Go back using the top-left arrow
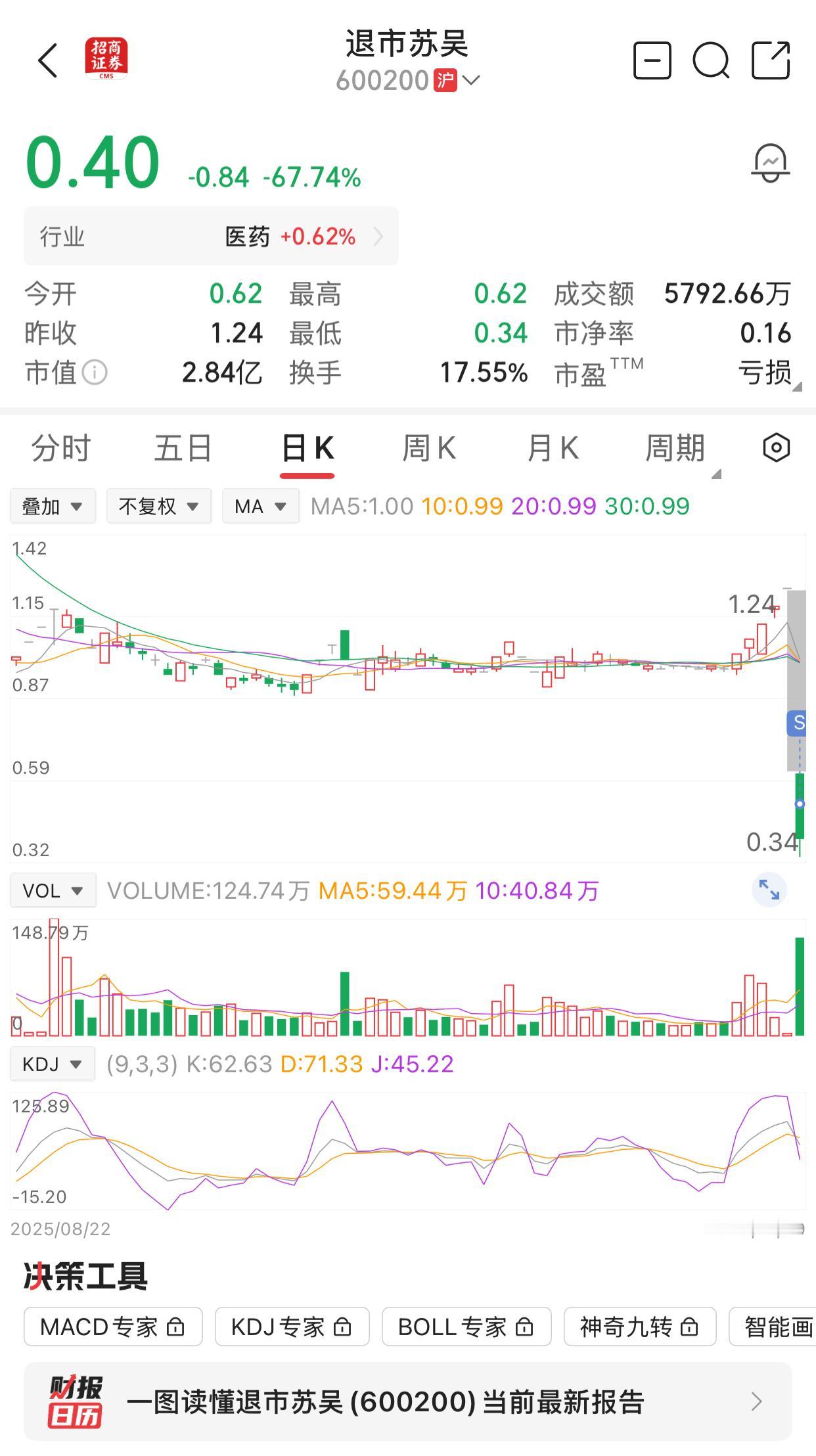816x1456 pixels. (x=48, y=61)
